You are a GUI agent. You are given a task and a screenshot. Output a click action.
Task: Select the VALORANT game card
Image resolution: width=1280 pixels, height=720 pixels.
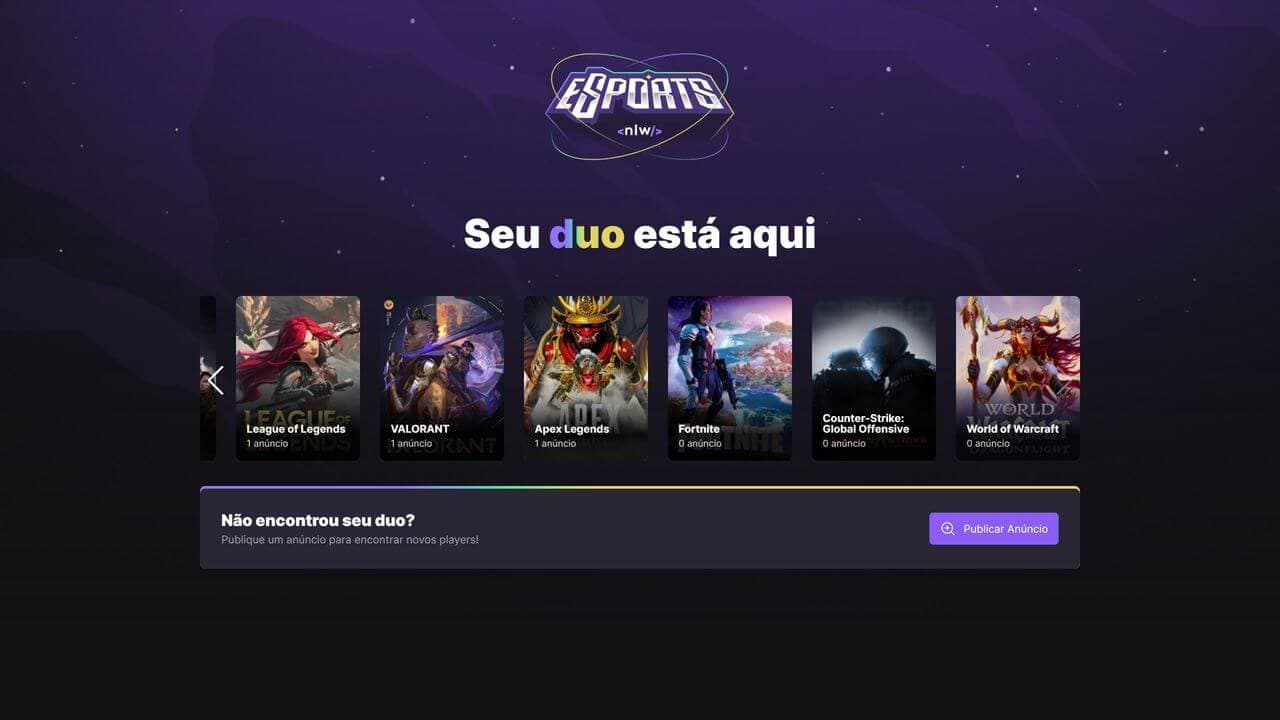coord(441,378)
